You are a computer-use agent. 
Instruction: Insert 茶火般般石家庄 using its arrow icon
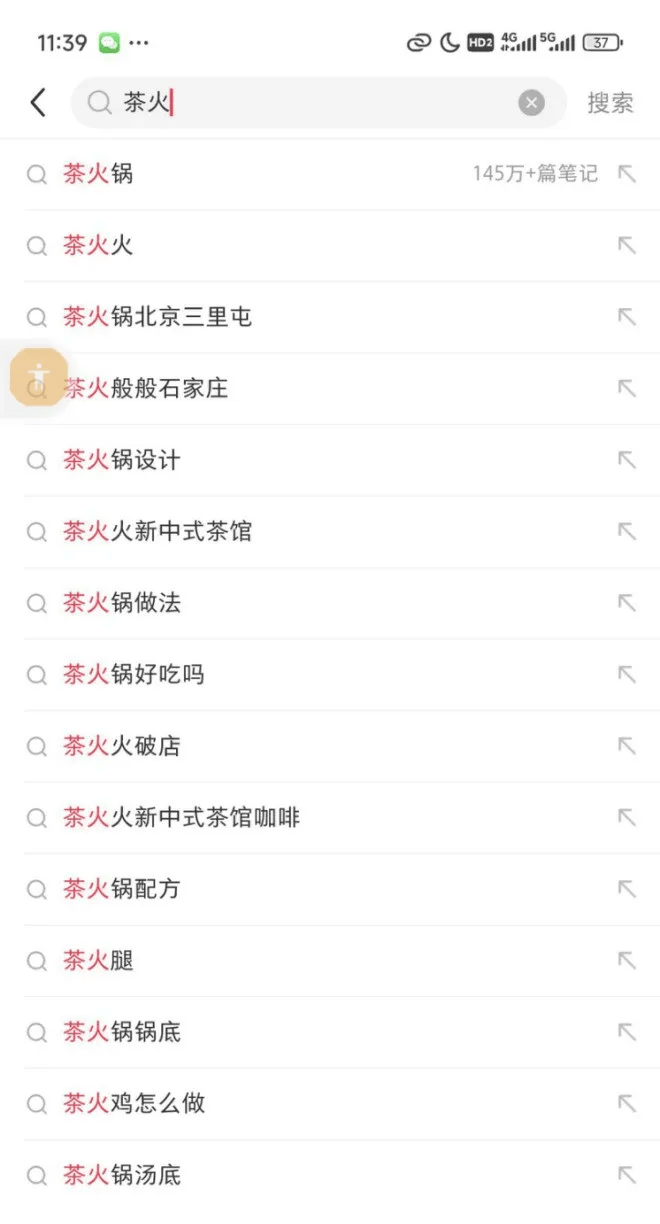pyautogui.click(x=627, y=388)
